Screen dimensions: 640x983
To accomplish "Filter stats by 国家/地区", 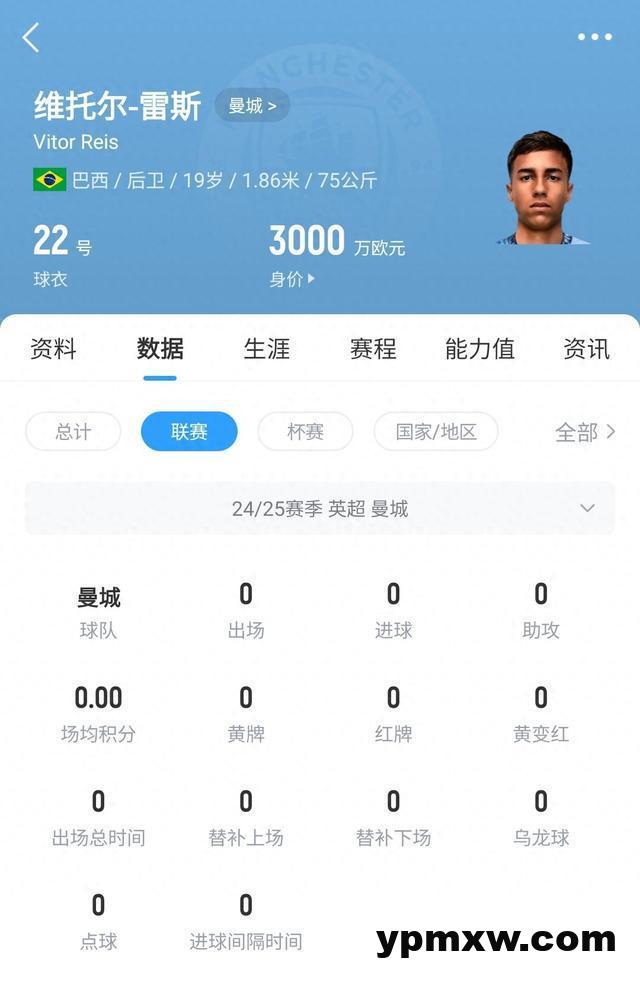I will pyautogui.click(x=436, y=432).
